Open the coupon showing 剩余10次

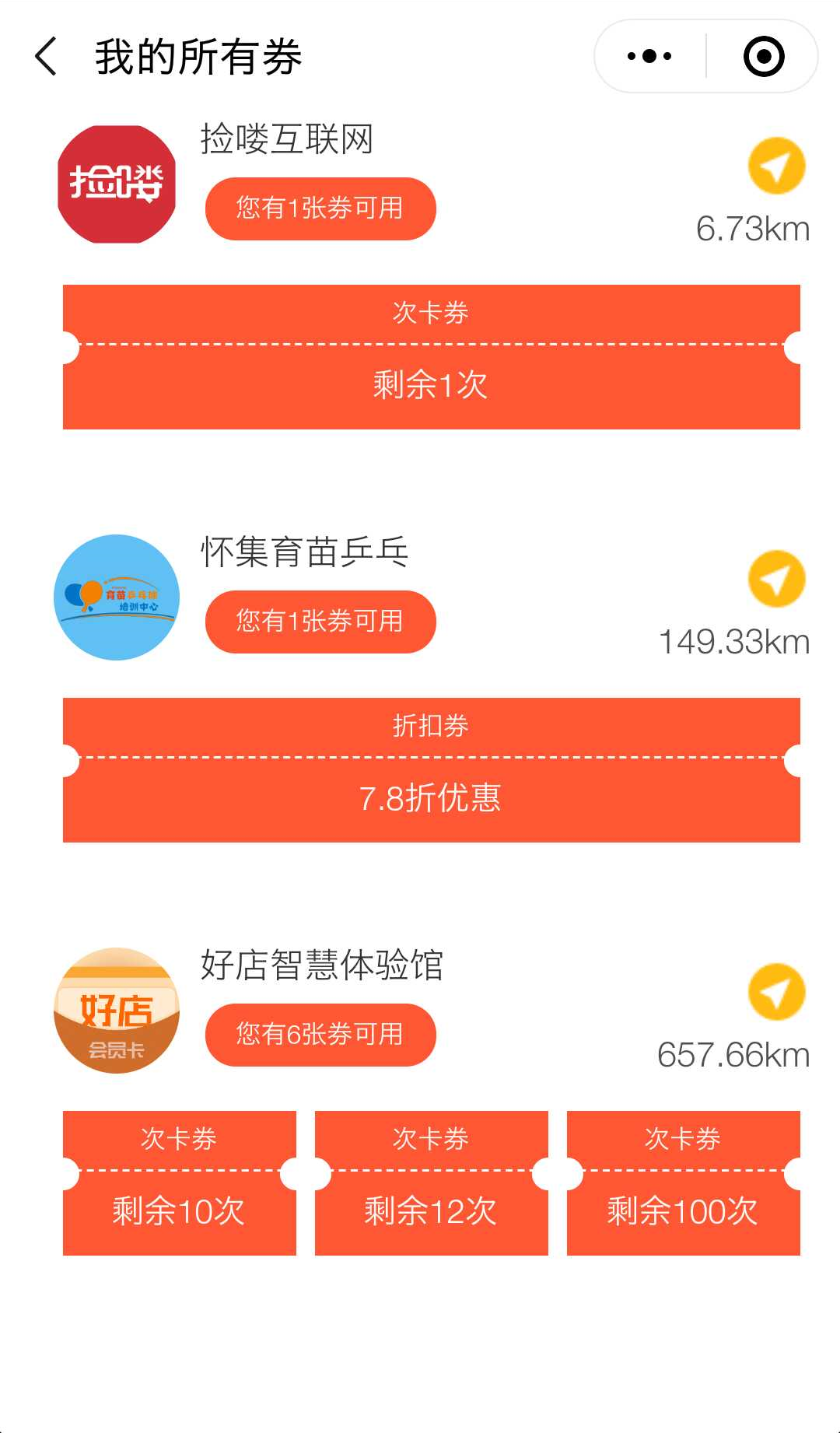tap(178, 1182)
